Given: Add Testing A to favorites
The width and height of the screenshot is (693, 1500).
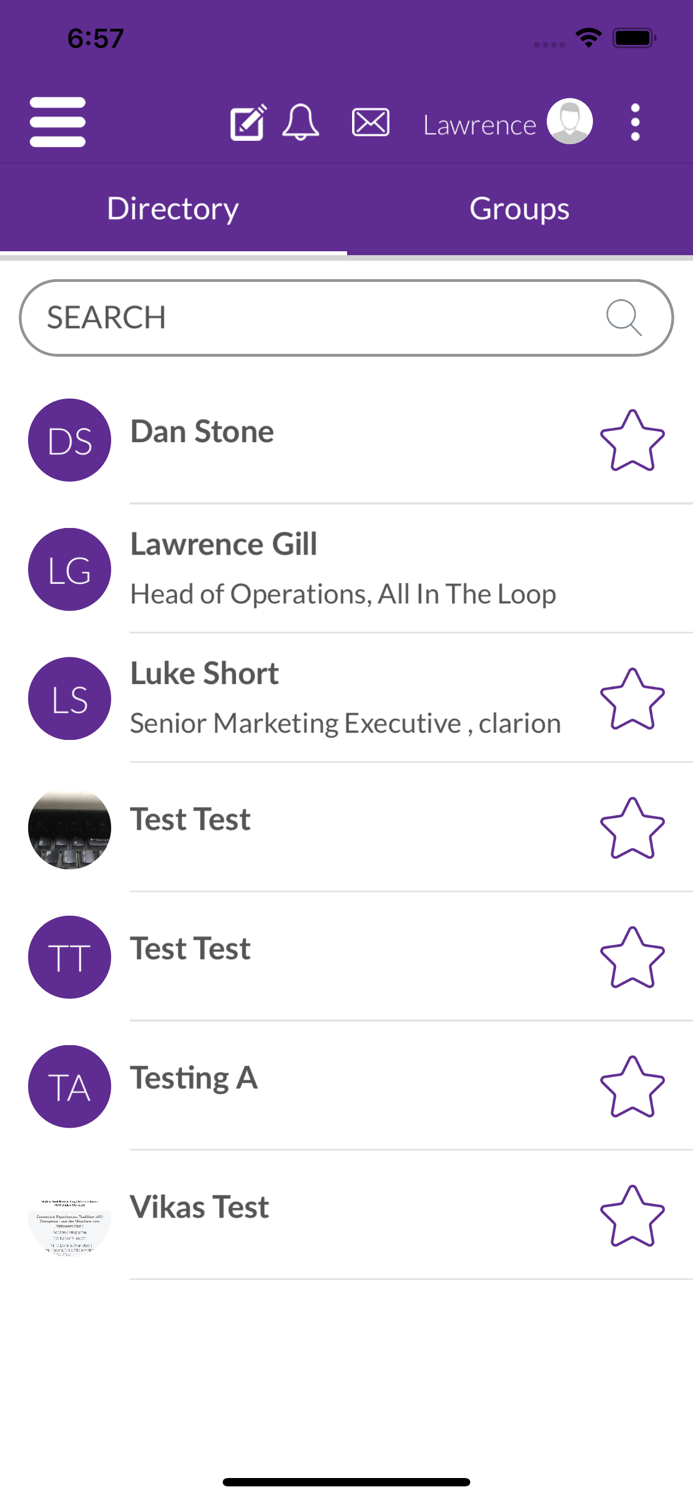Looking at the screenshot, I should click(x=632, y=1086).
